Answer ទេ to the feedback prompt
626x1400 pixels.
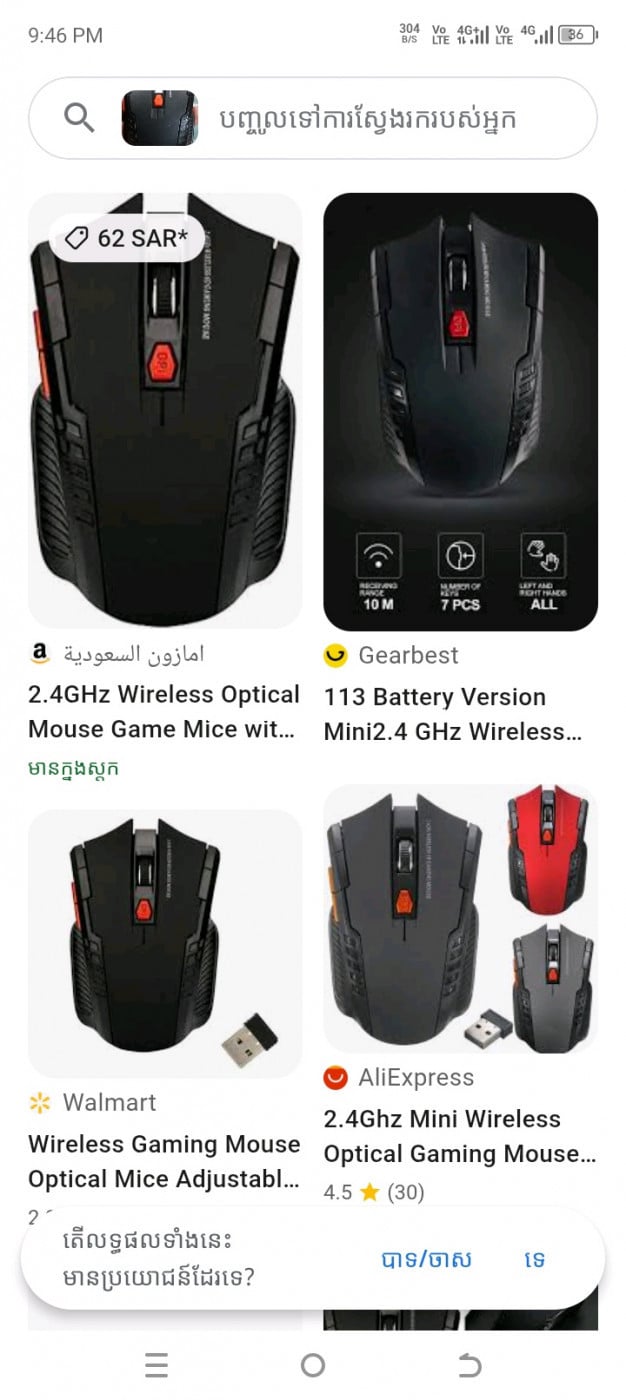pos(534,1260)
